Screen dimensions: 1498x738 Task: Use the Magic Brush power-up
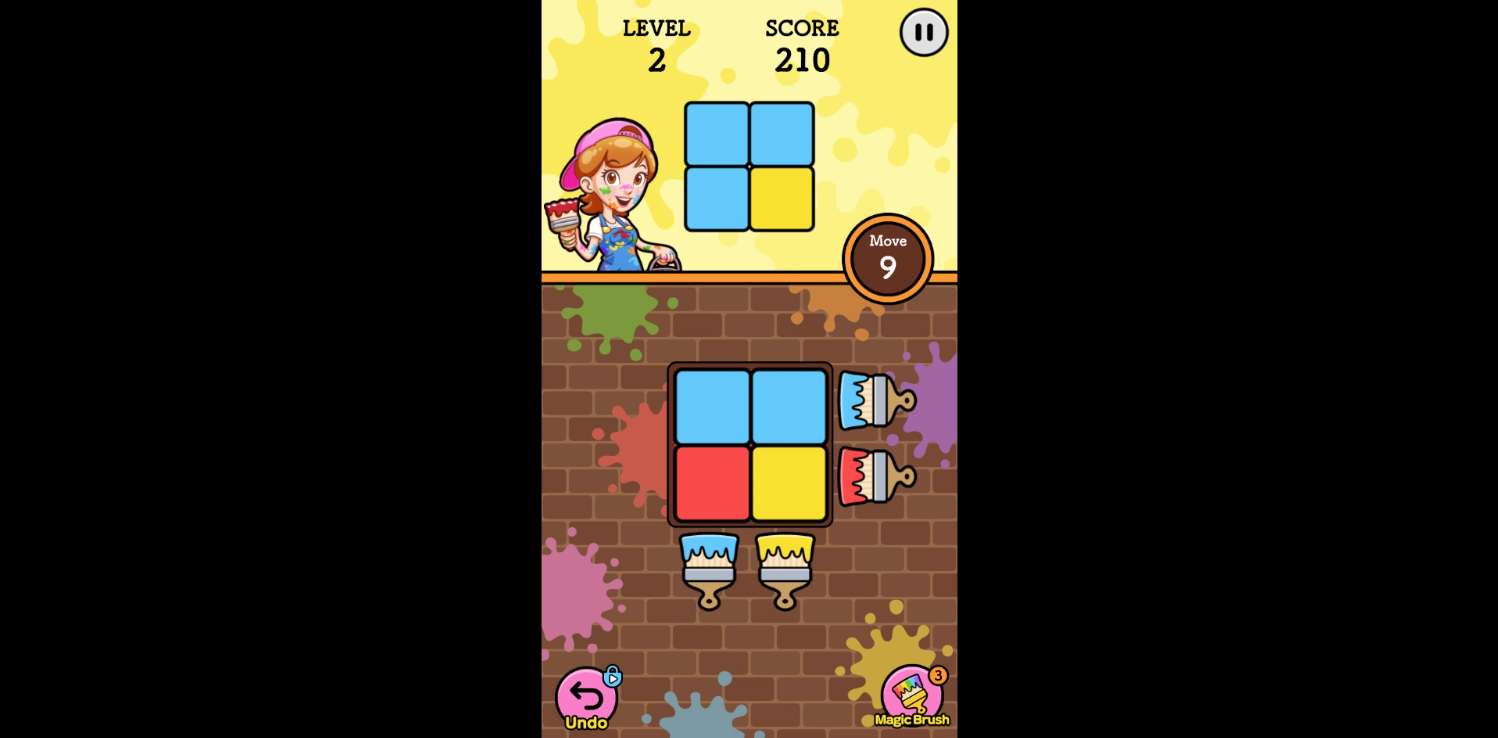pos(910,695)
